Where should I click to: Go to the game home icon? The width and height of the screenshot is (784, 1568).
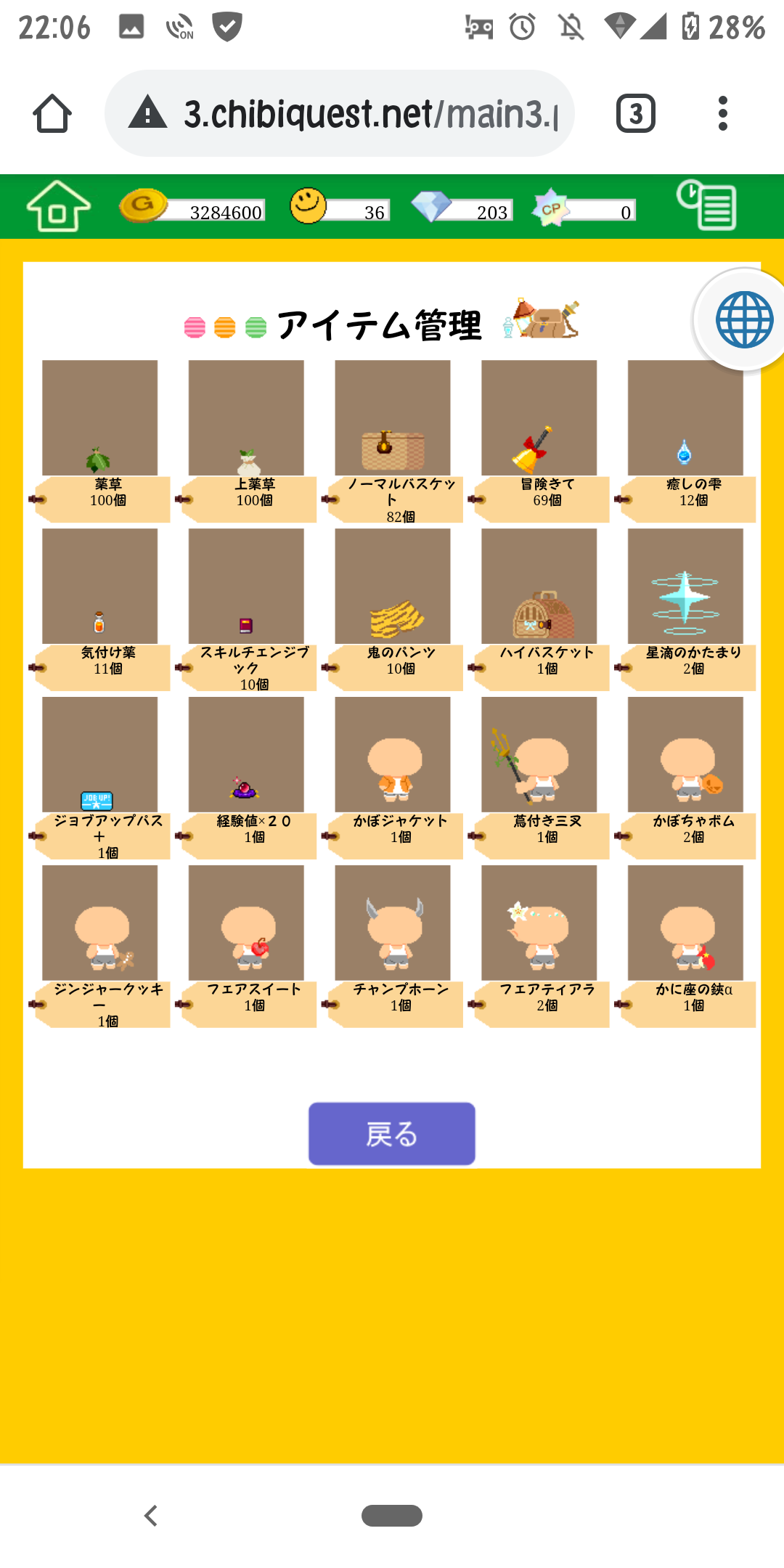58,207
